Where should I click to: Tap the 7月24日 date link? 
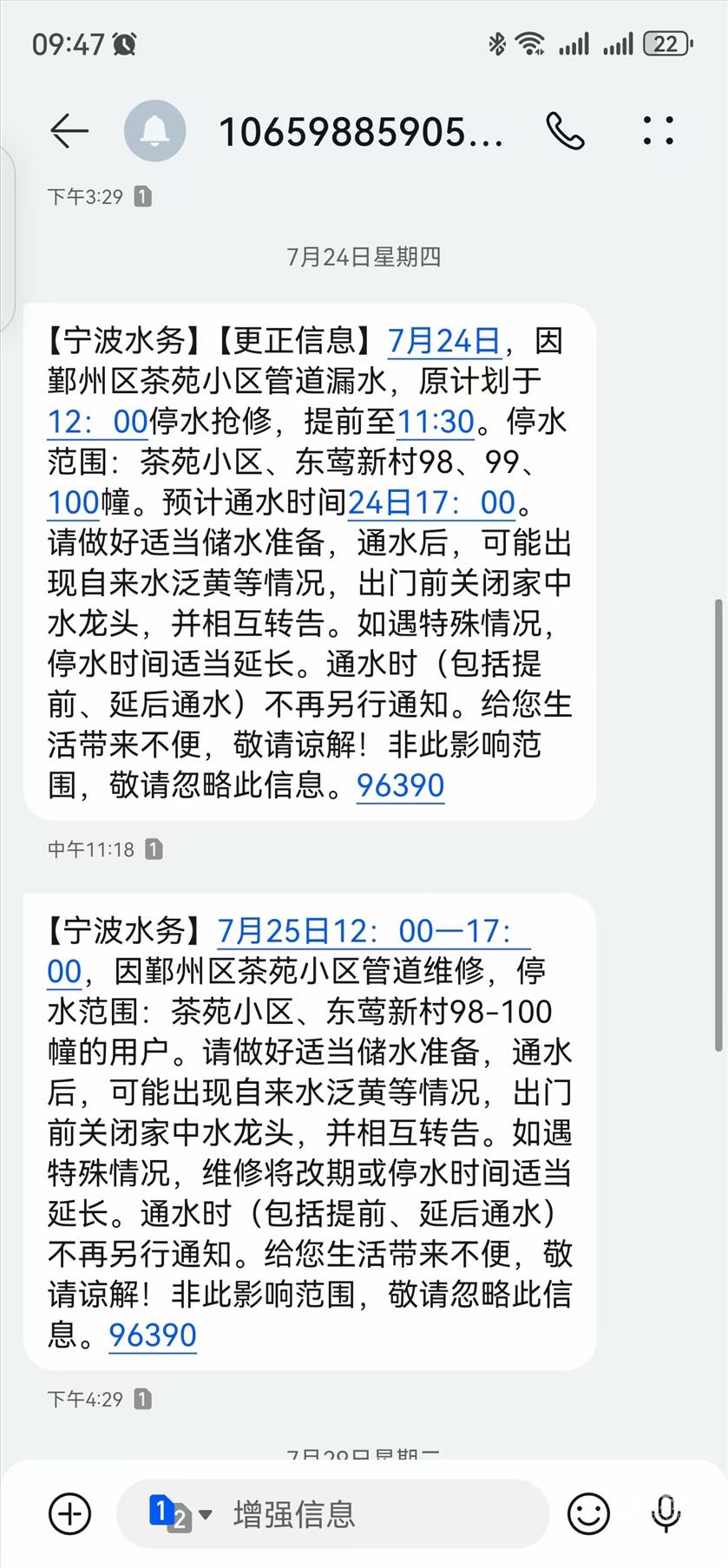pos(444,341)
